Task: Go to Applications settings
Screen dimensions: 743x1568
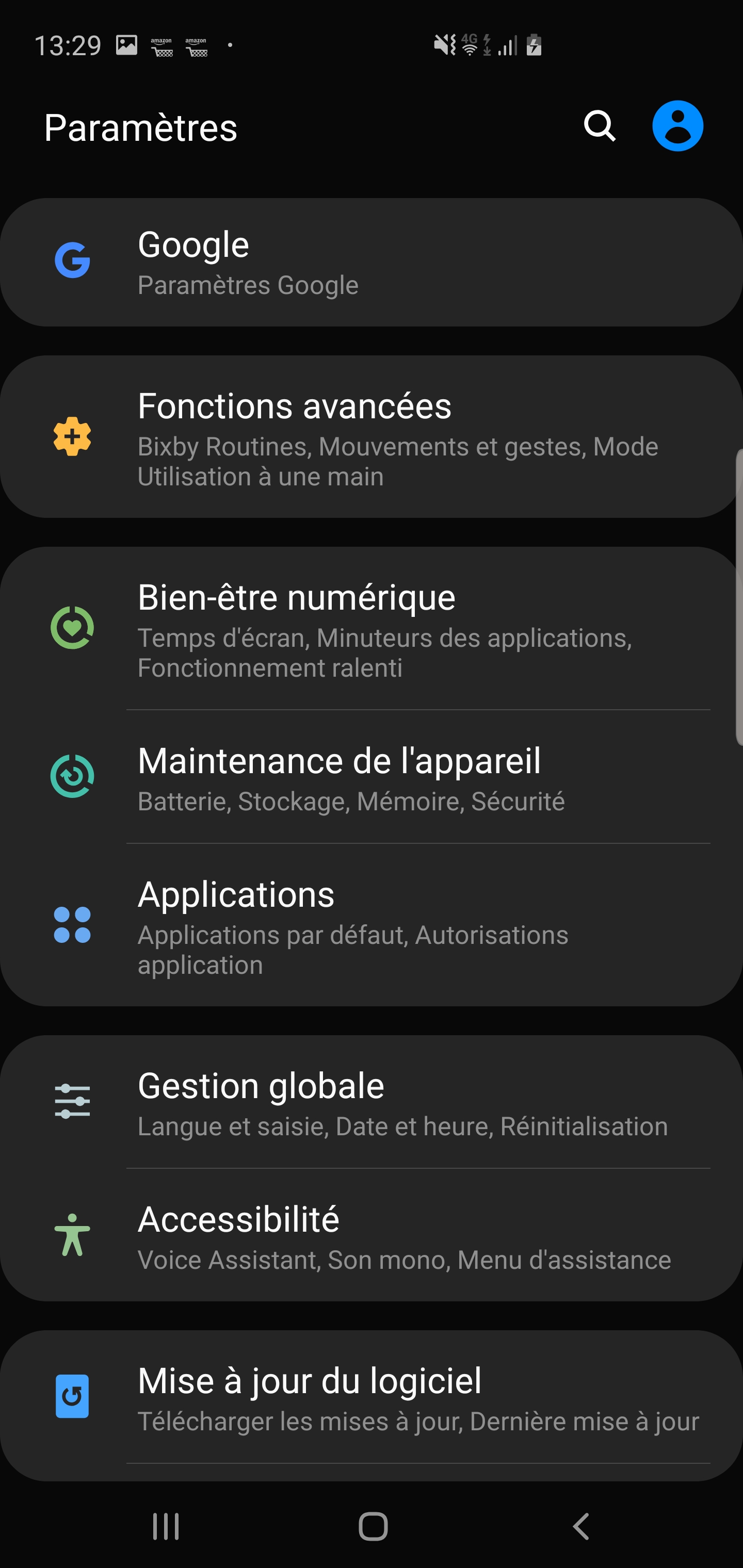Action: [x=372, y=925]
